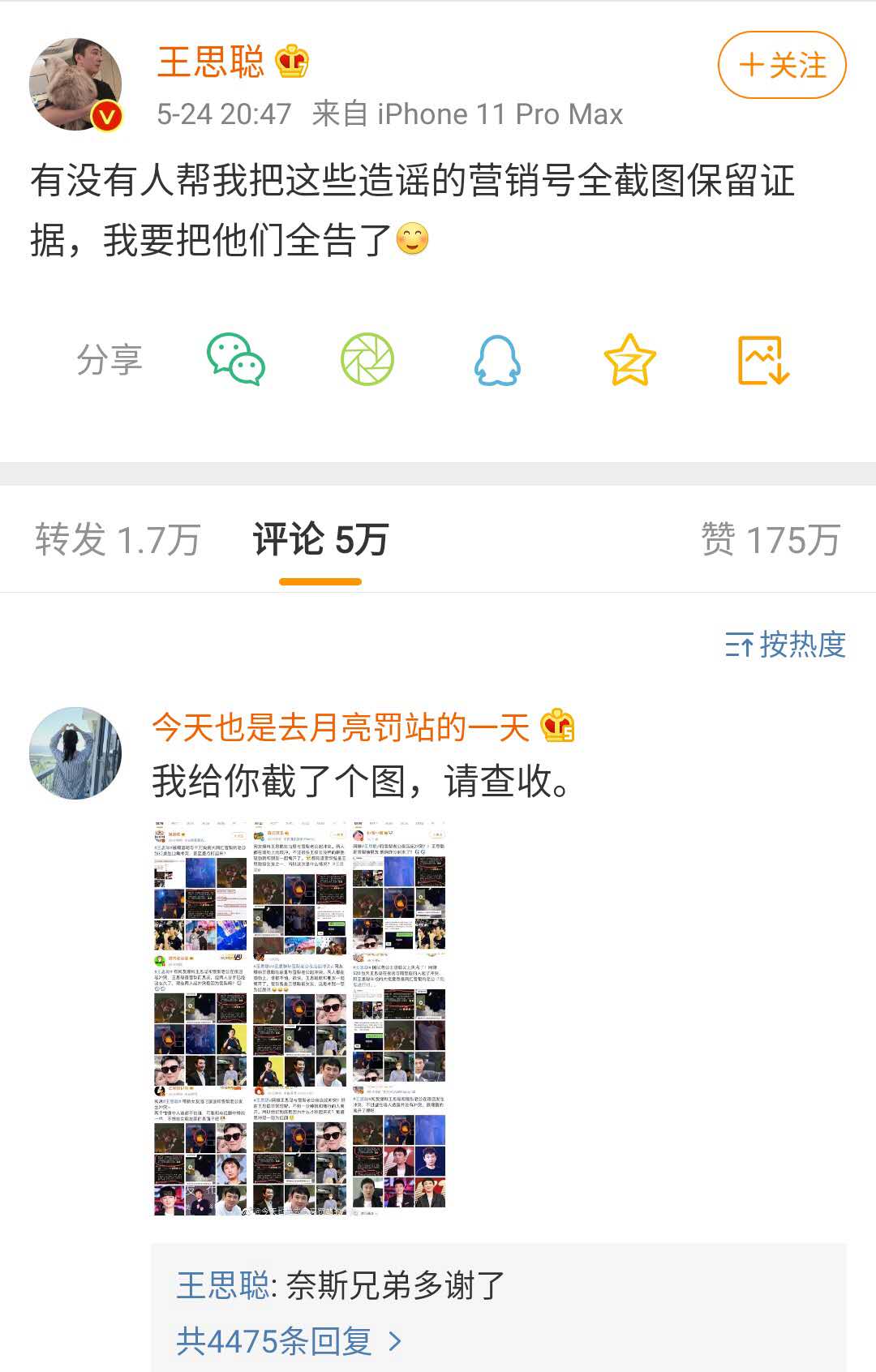The height and width of the screenshot is (1372, 876).
Task: Switch to the 转发 1.7万 tab
Action: point(118,540)
